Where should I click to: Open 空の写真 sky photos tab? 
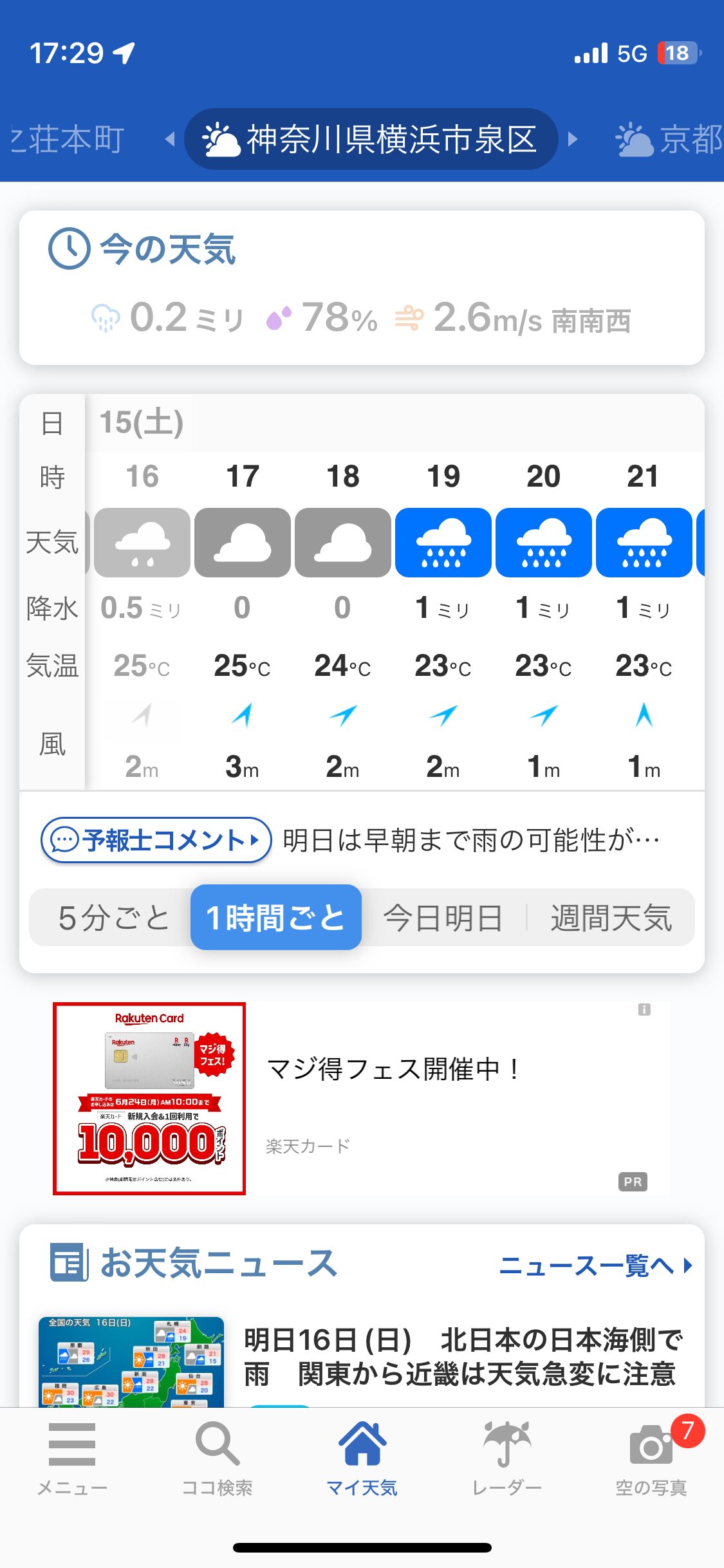click(x=651, y=1459)
